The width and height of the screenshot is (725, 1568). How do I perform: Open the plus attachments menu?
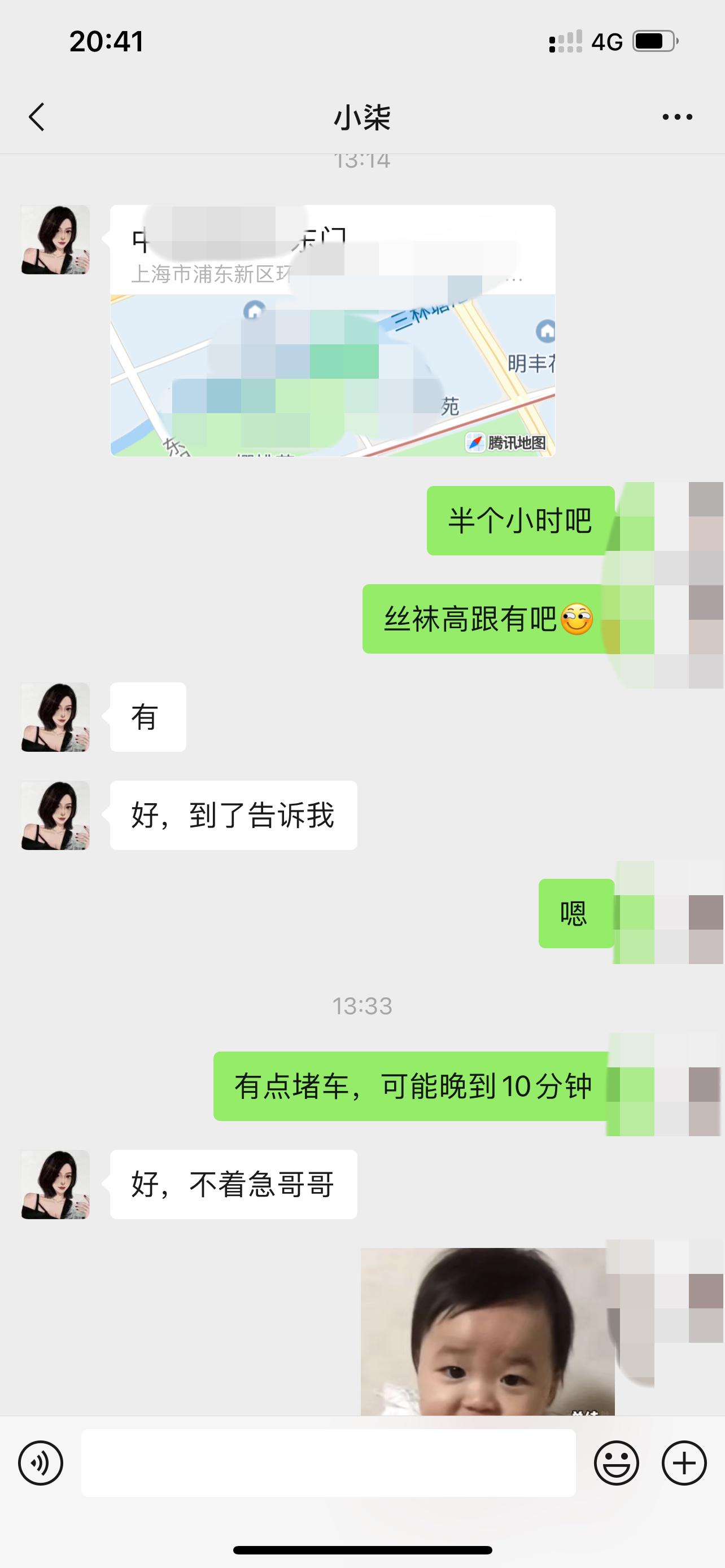[684, 1464]
